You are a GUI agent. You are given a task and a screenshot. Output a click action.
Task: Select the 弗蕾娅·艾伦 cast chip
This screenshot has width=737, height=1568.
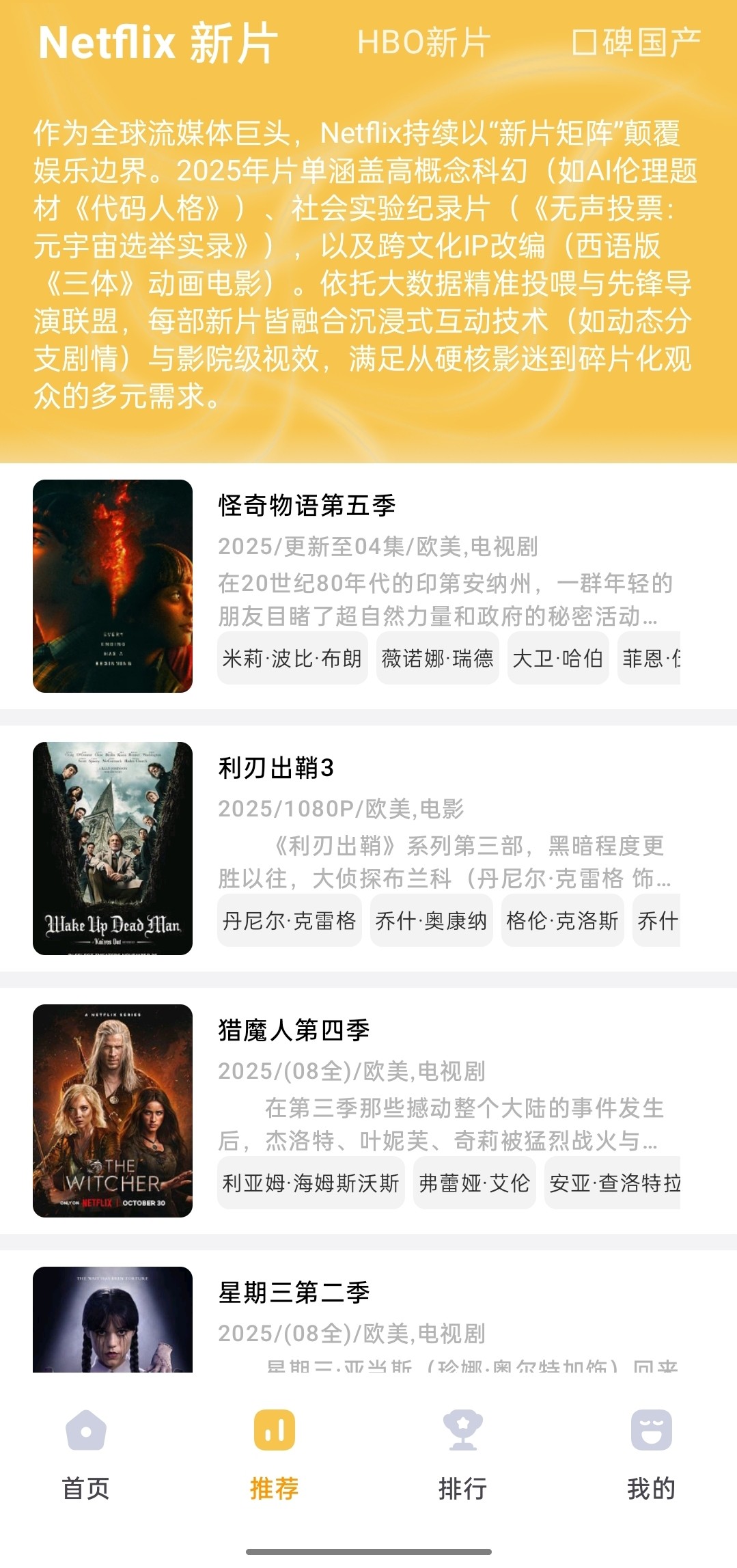point(474,1183)
